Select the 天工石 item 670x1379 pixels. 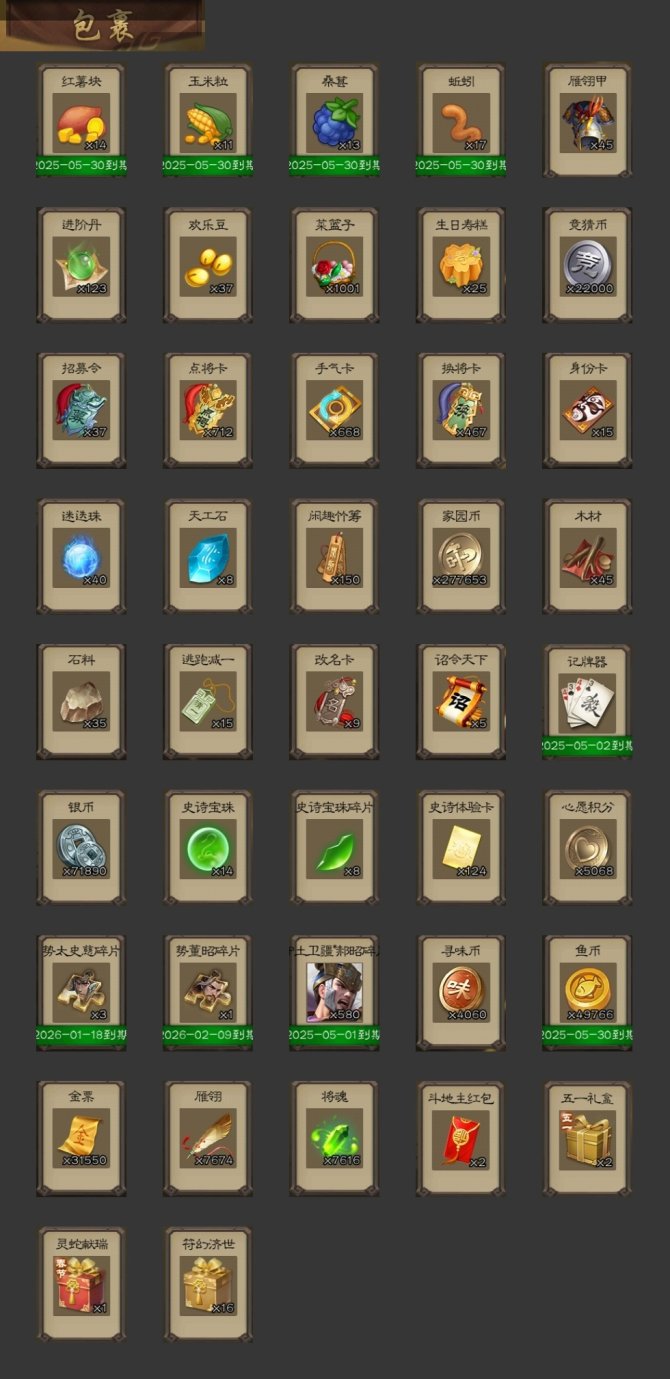(x=208, y=557)
